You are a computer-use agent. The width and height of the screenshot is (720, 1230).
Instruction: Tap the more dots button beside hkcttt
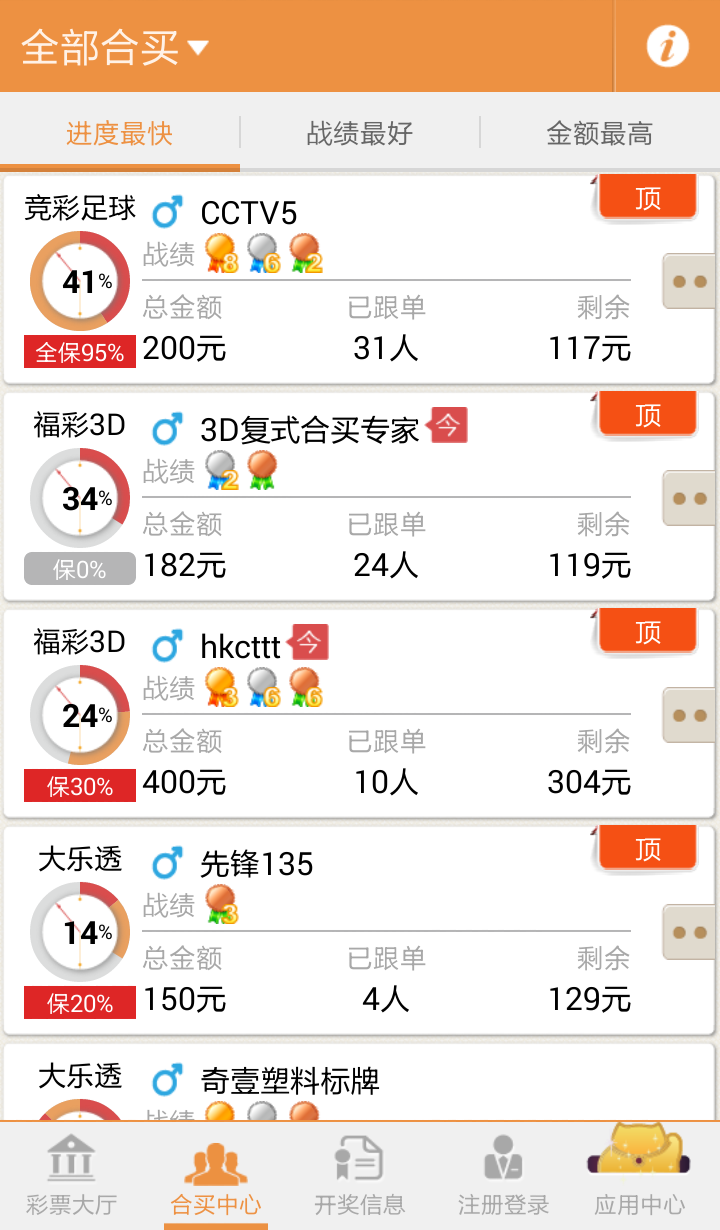690,716
